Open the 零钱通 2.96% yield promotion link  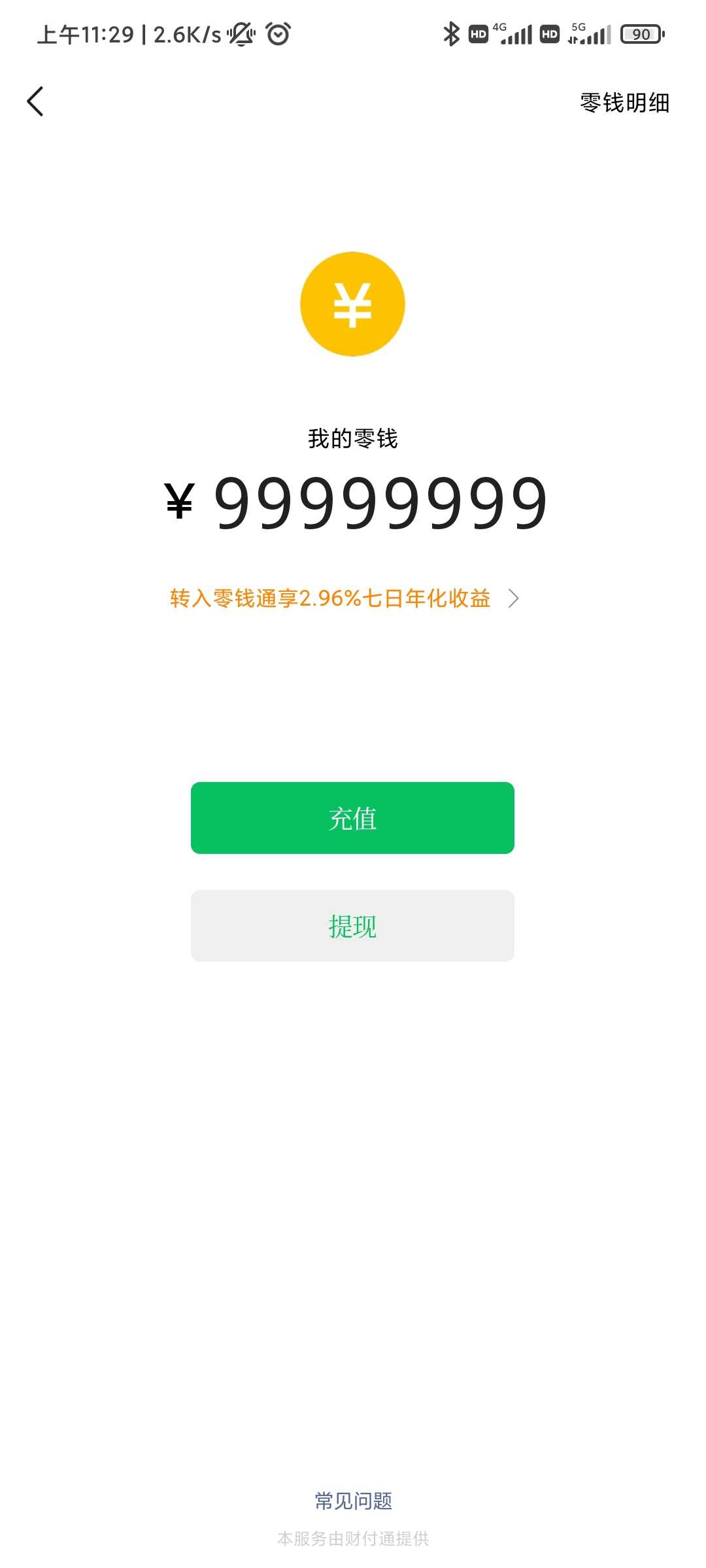tap(344, 598)
